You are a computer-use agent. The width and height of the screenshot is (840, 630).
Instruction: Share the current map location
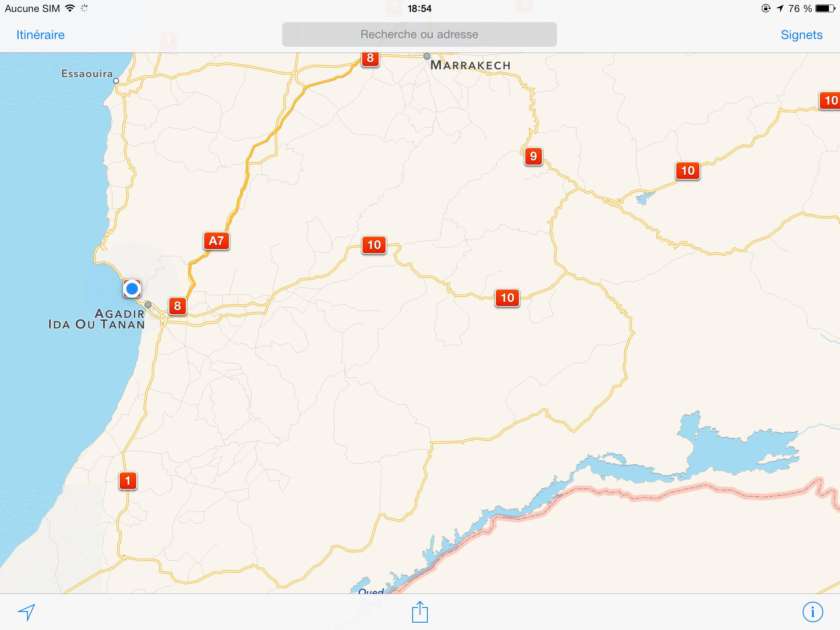pos(420,611)
